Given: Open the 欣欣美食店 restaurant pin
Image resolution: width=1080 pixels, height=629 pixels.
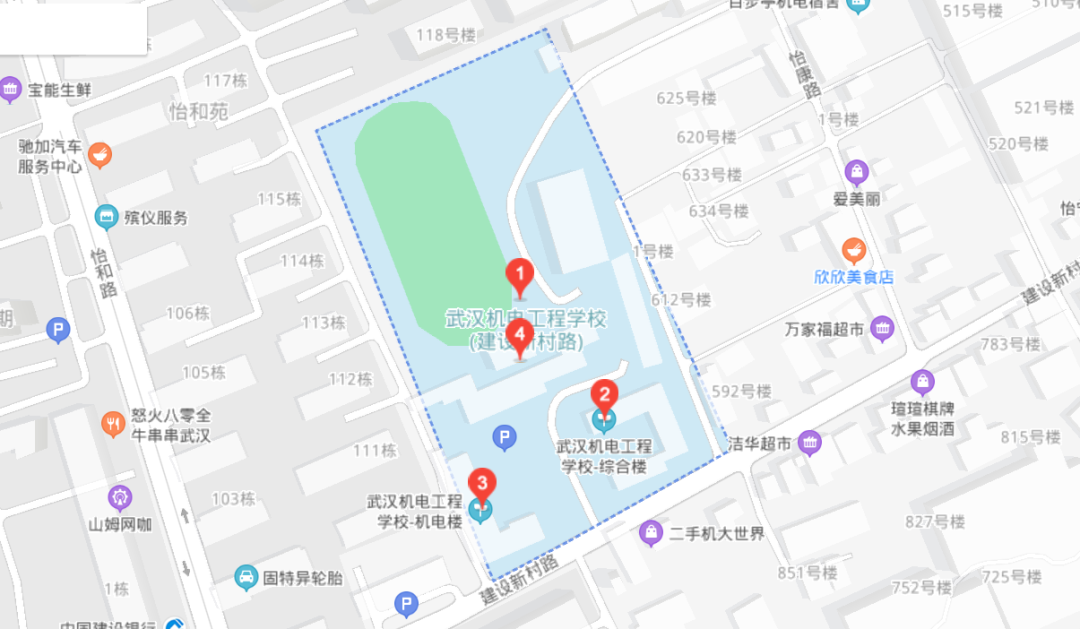Looking at the screenshot, I should [853, 250].
